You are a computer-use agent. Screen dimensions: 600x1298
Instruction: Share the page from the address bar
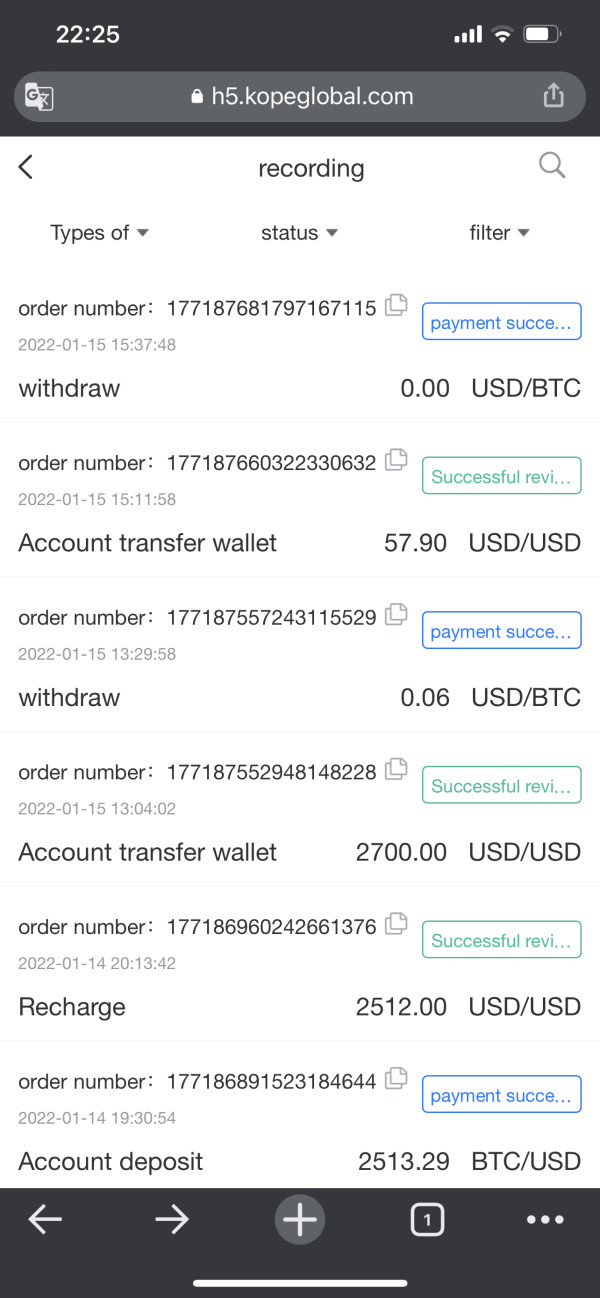coord(553,95)
